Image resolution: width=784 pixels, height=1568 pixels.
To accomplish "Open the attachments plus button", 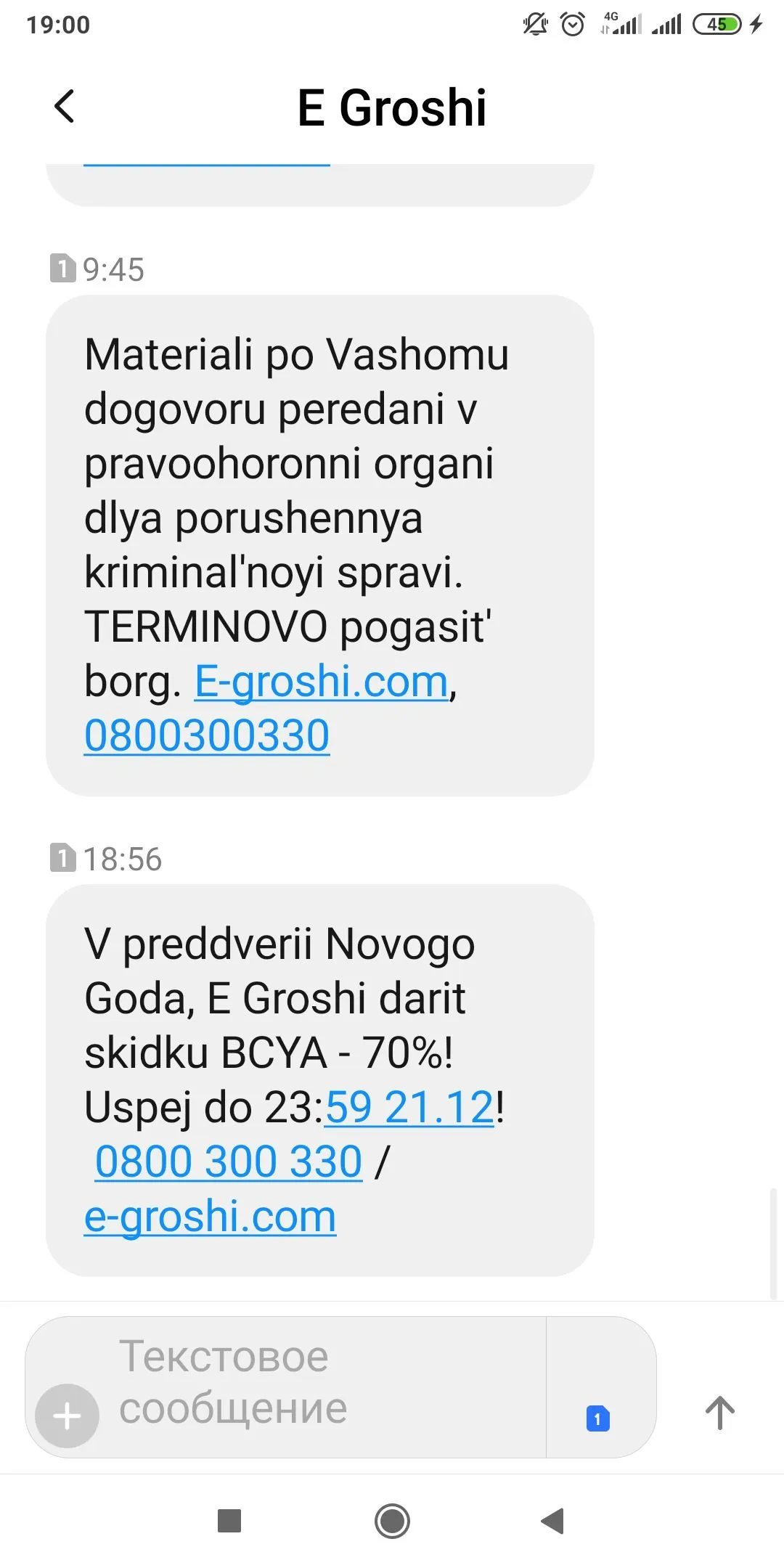I will (68, 1416).
